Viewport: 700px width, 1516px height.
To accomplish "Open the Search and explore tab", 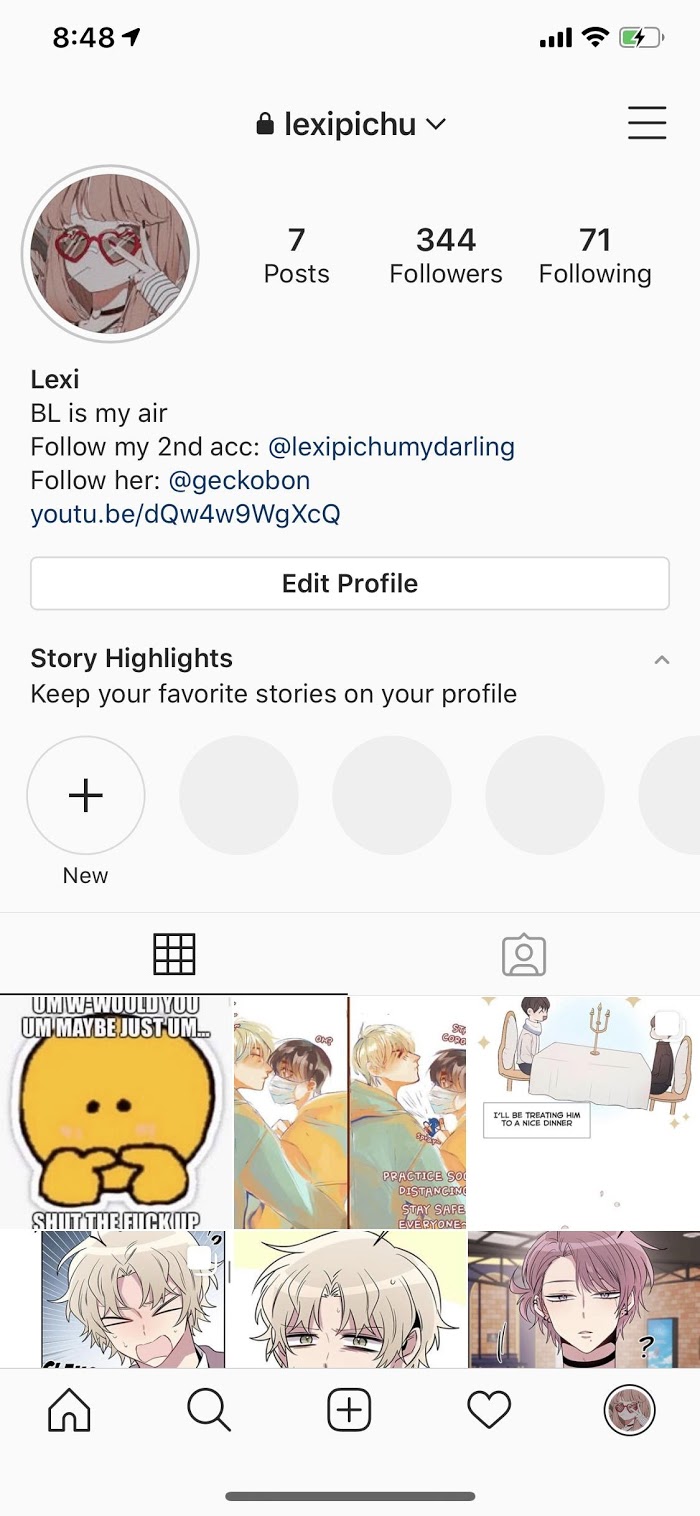I will tap(209, 1411).
